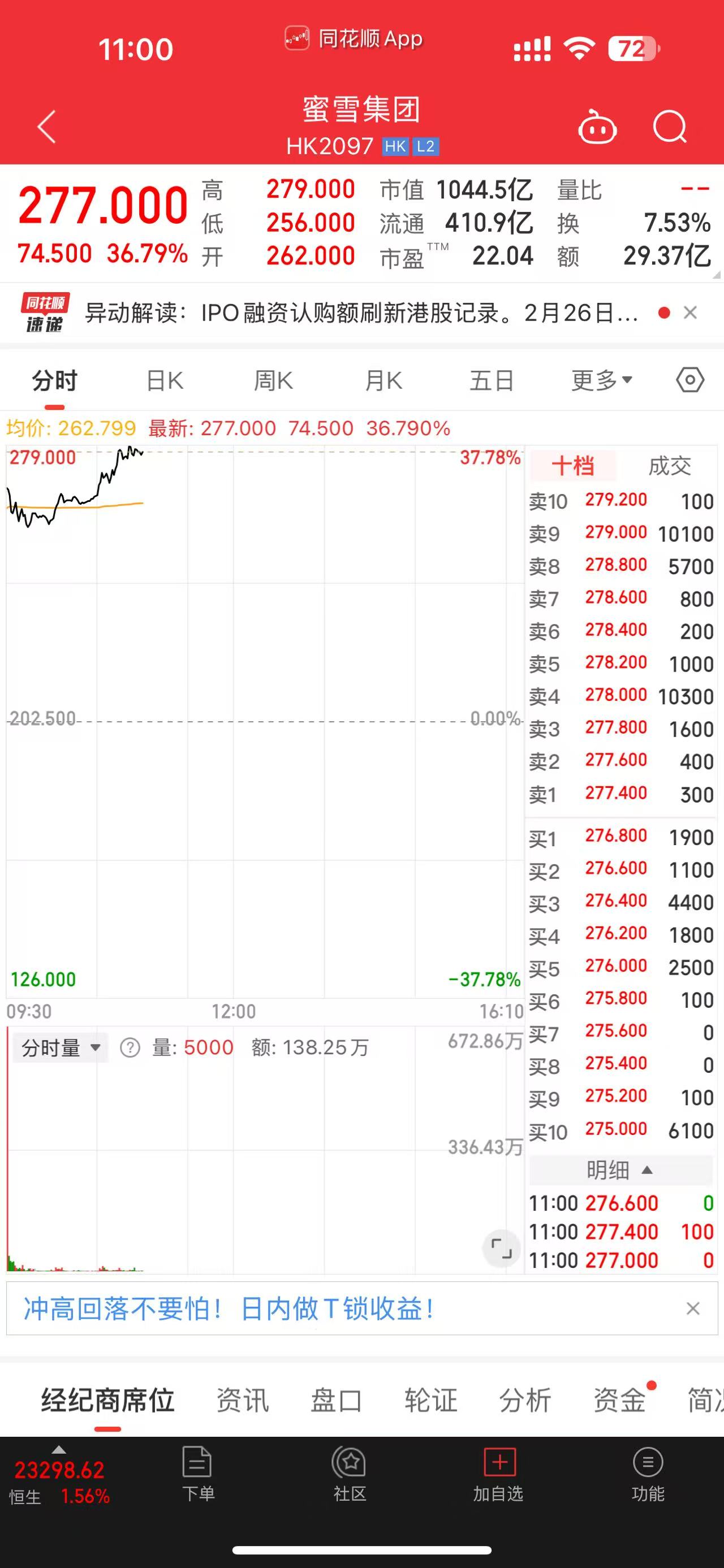Switch to the 日K chart tab
The height and width of the screenshot is (1568, 724).
[x=165, y=381]
